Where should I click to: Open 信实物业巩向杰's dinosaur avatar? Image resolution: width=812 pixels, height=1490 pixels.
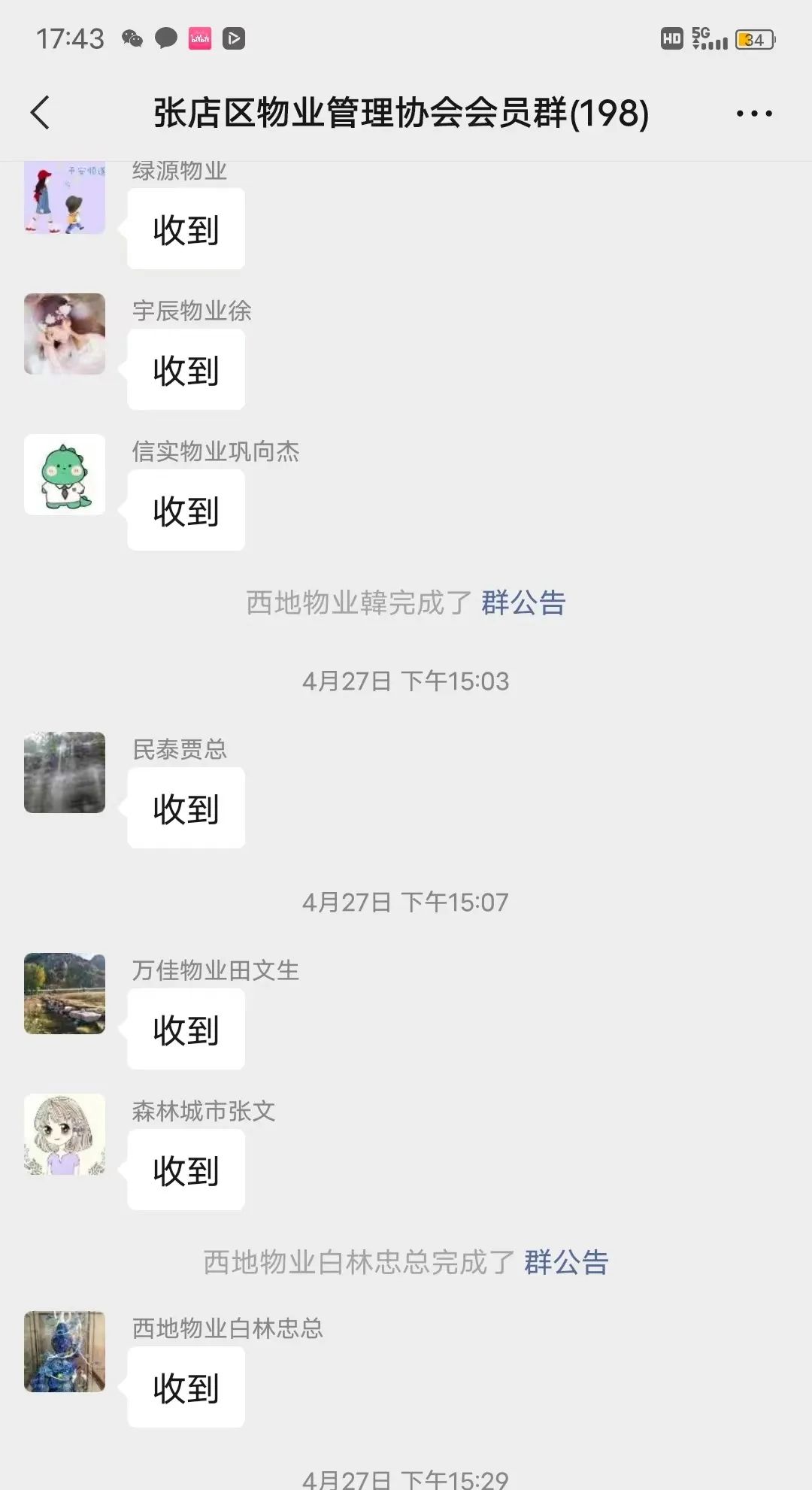(65, 475)
